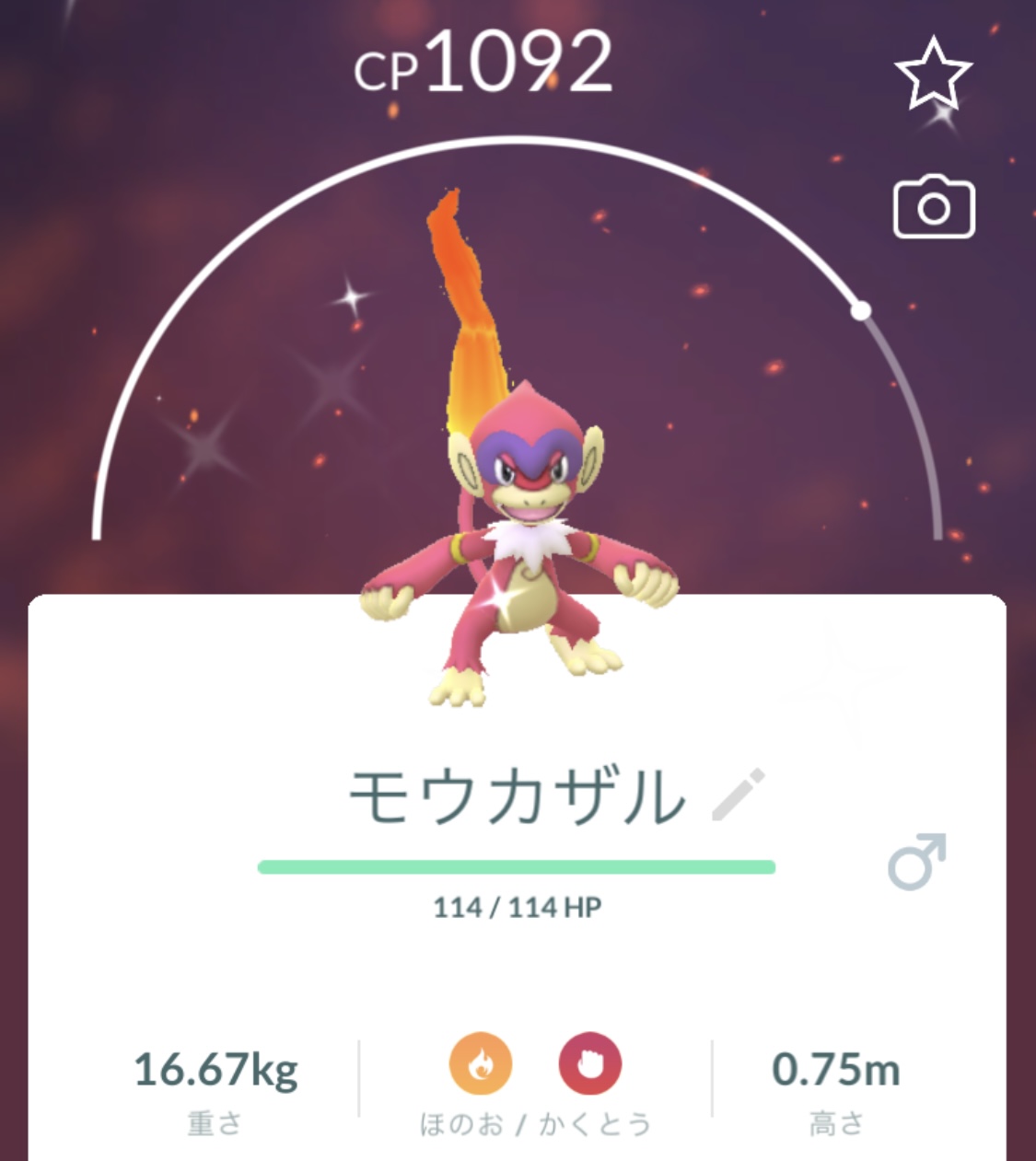The height and width of the screenshot is (1161, 1036).
Task: Mark this Pokémon as favorite with the star
Action: [933, 75]
